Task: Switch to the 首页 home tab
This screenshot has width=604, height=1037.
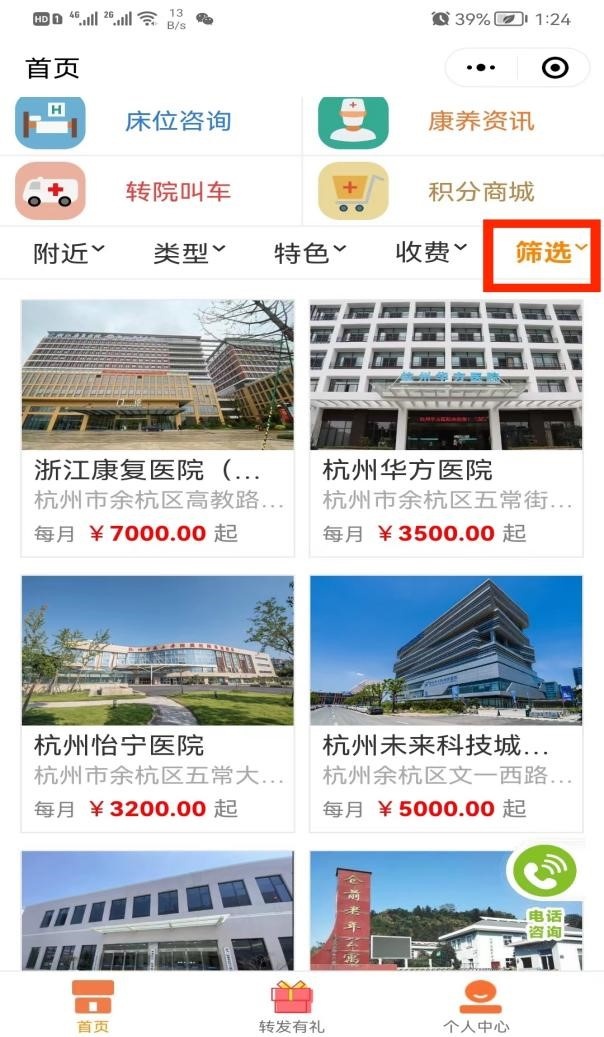Action: (x=93, y=1005)
